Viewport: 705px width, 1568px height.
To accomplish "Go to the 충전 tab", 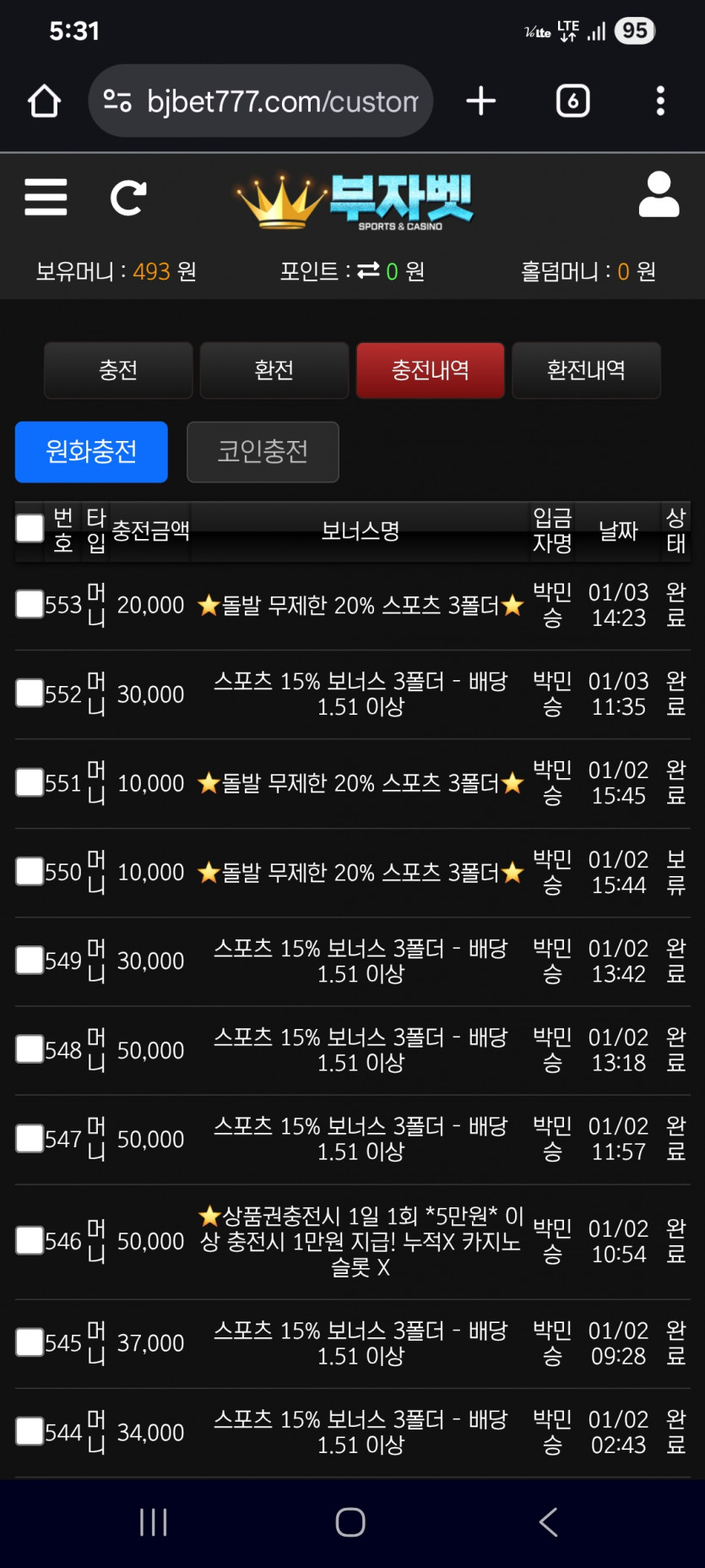I will (118, 370).
